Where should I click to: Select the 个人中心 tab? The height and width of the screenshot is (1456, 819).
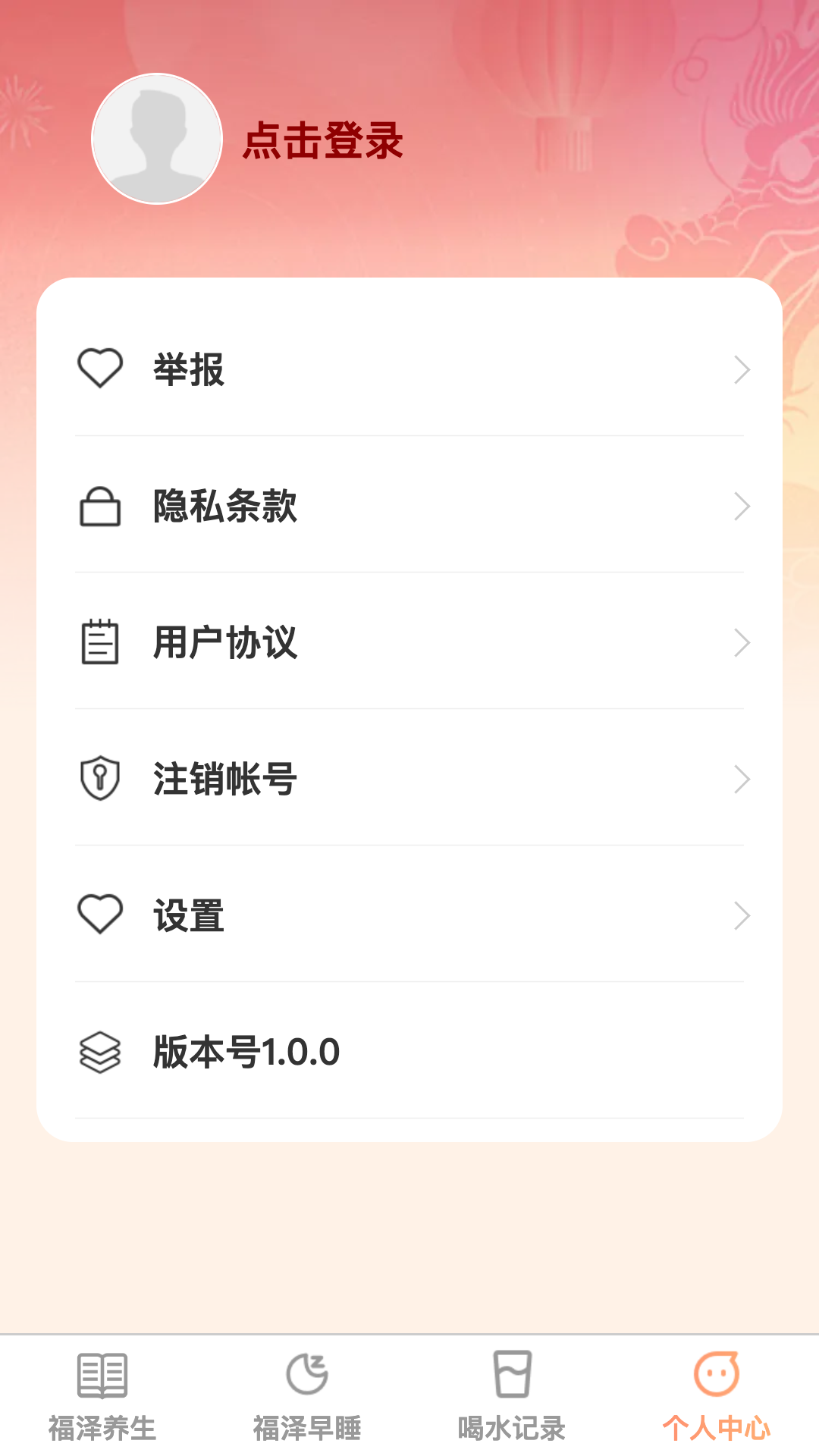(717, 1395)
